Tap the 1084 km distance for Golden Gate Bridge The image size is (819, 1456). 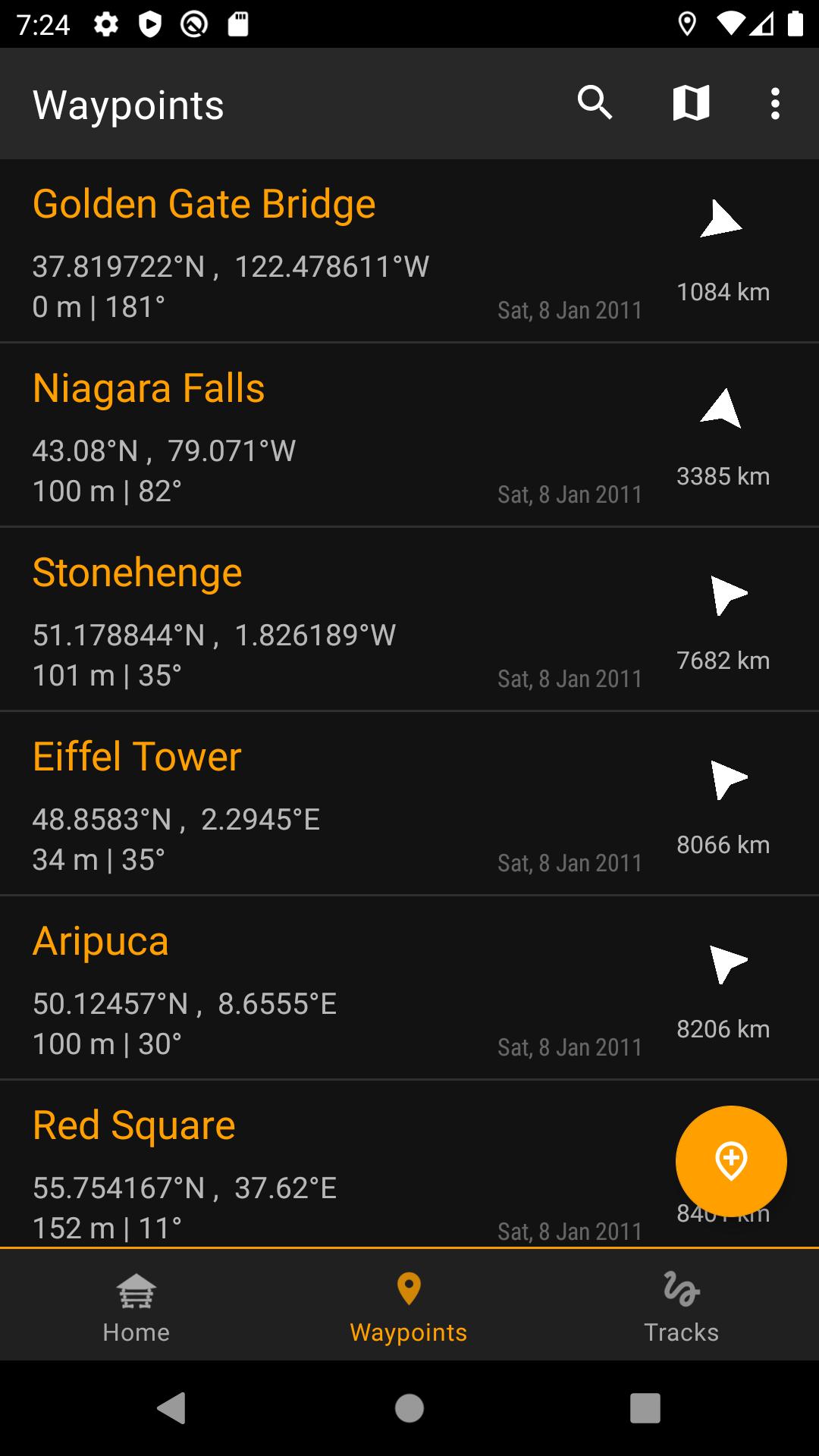723,291
